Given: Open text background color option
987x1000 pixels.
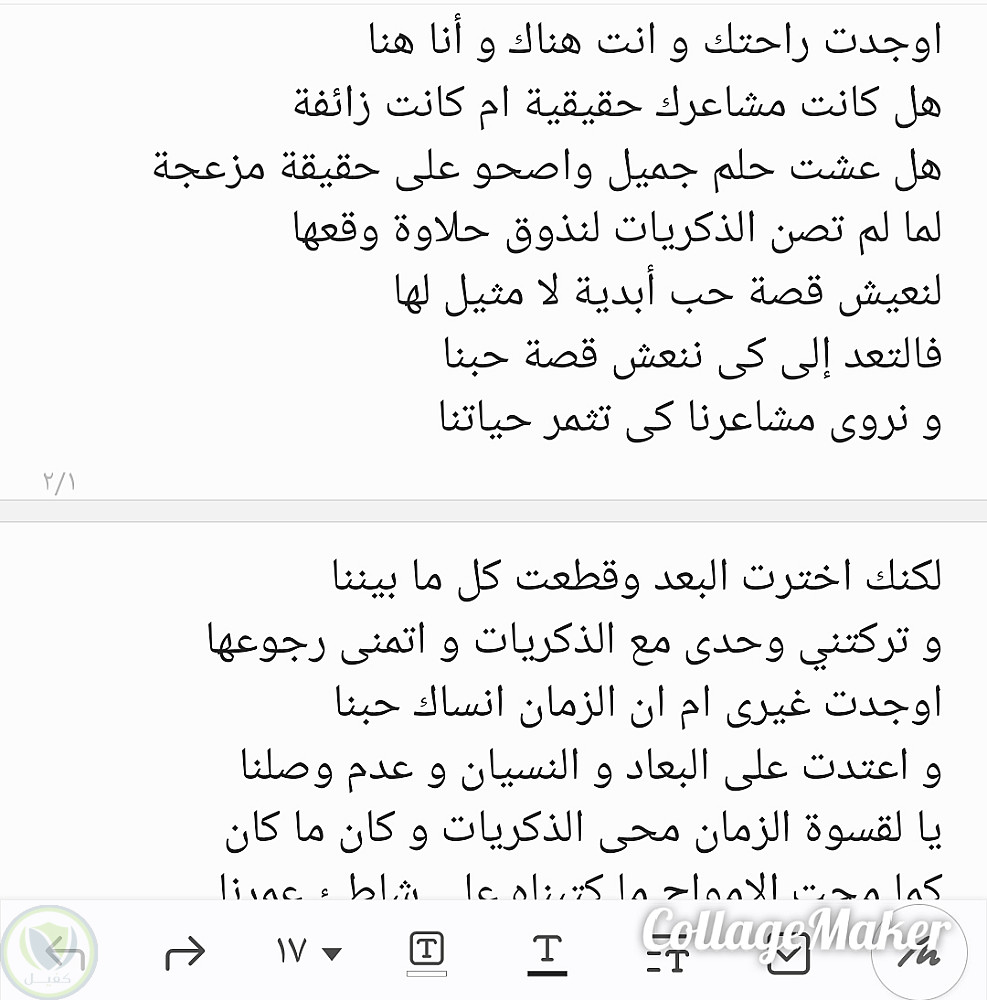Looking at the screenshot, I should tap(427, 952).
